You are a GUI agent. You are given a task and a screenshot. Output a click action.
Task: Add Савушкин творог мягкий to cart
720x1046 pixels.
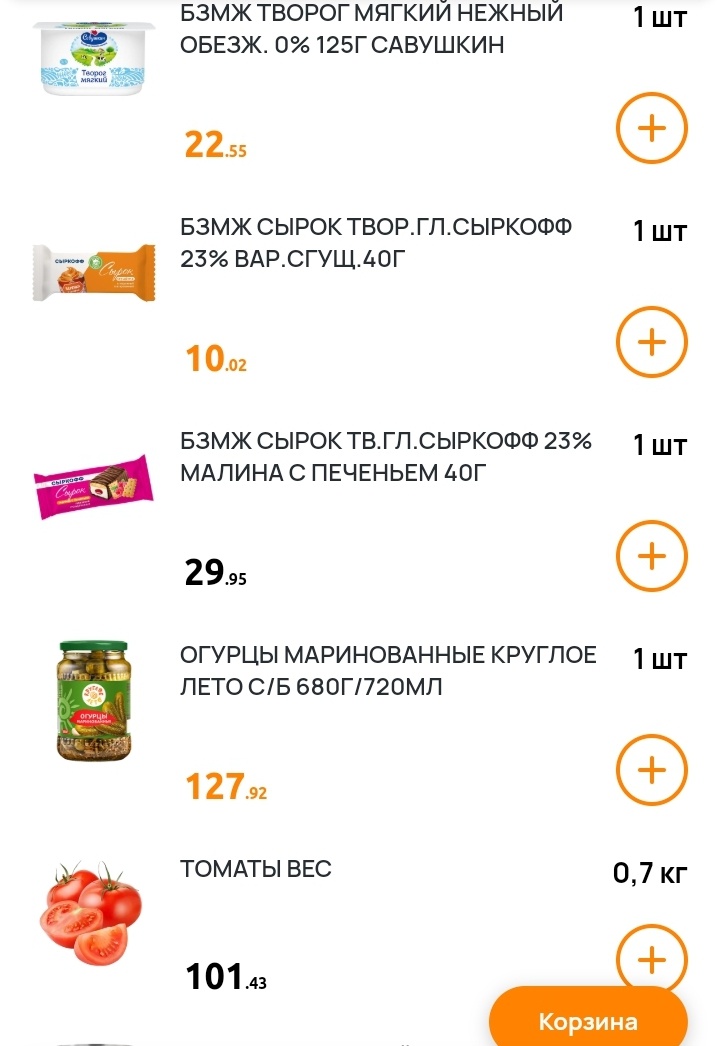tap(651, 129)
